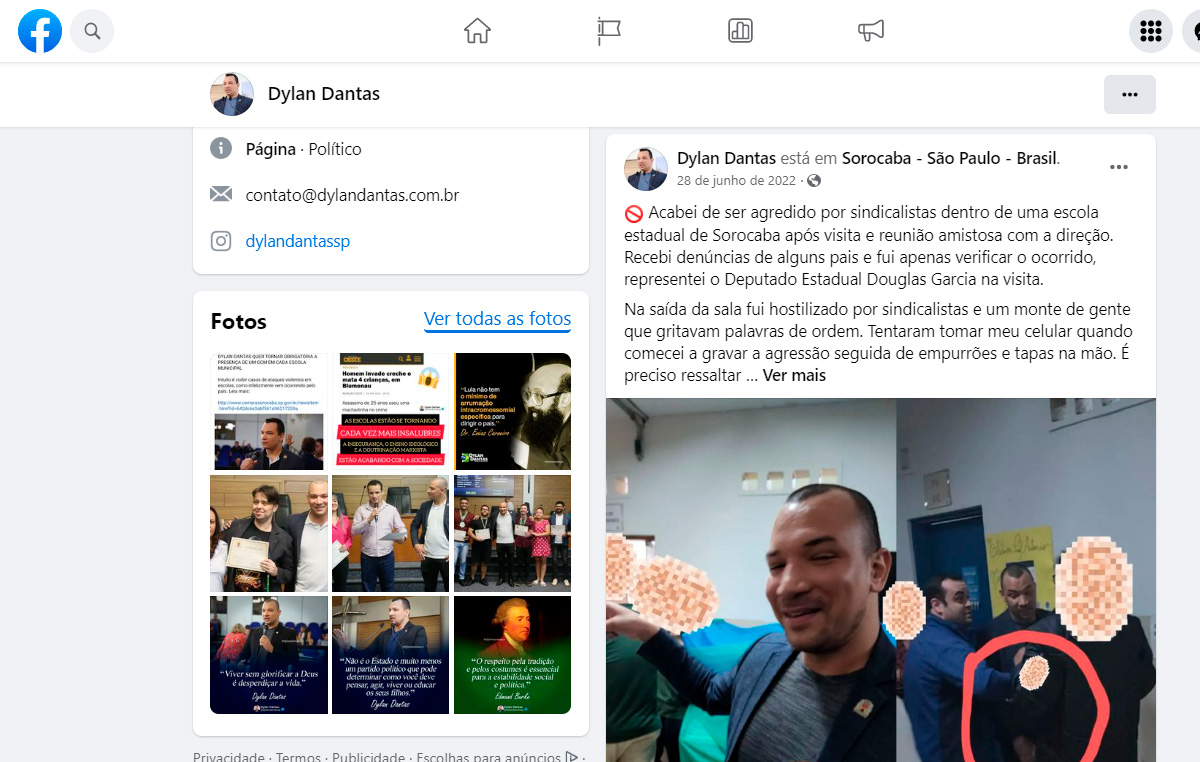Screen dimensions: 1200x762
Task: Open the Facebook logo home button
Action: [x=40, y=31]
